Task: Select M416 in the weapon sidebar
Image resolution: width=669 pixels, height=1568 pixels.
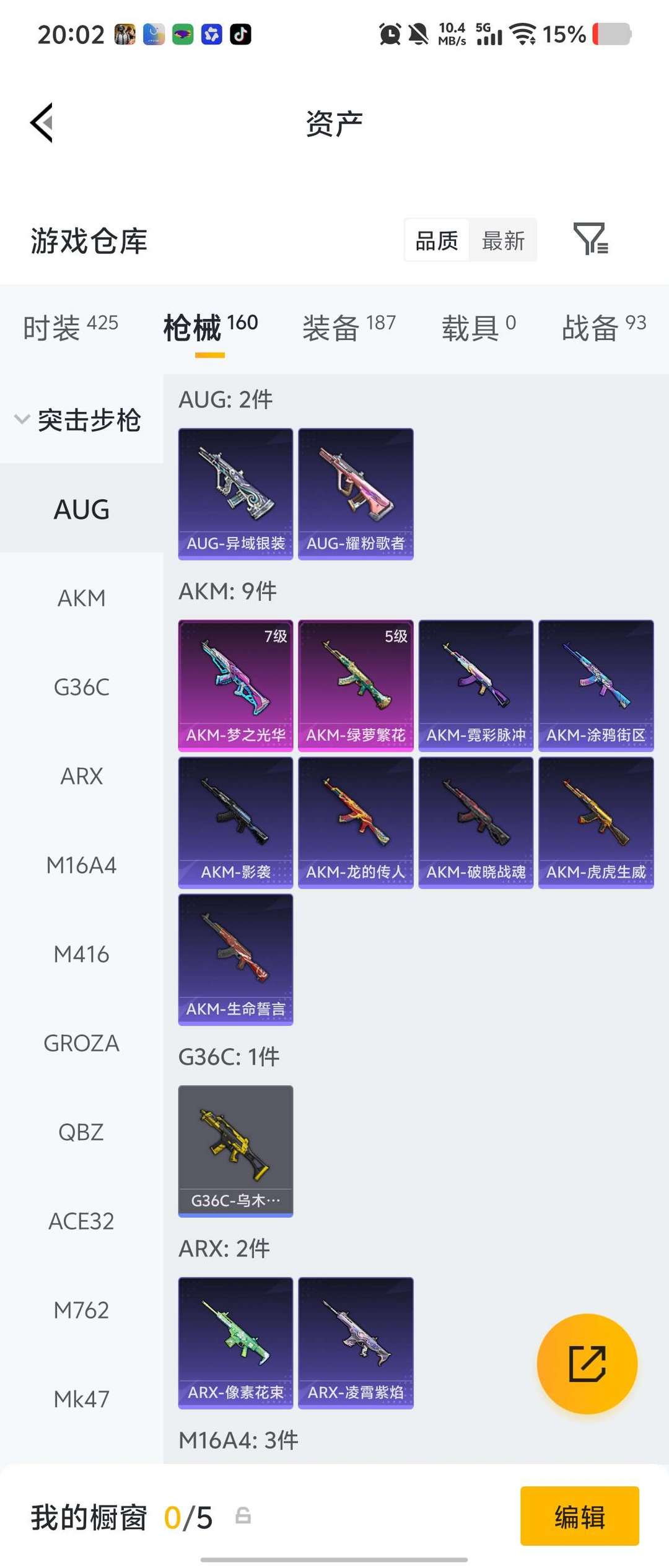Action: 81,954
